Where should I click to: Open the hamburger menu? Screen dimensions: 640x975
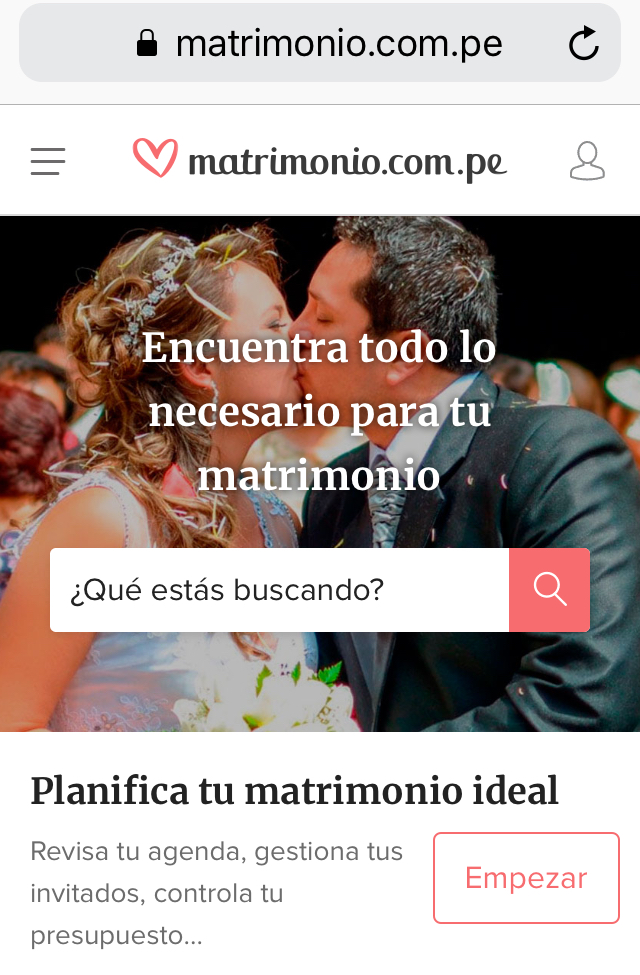click(x=48, y=161)
